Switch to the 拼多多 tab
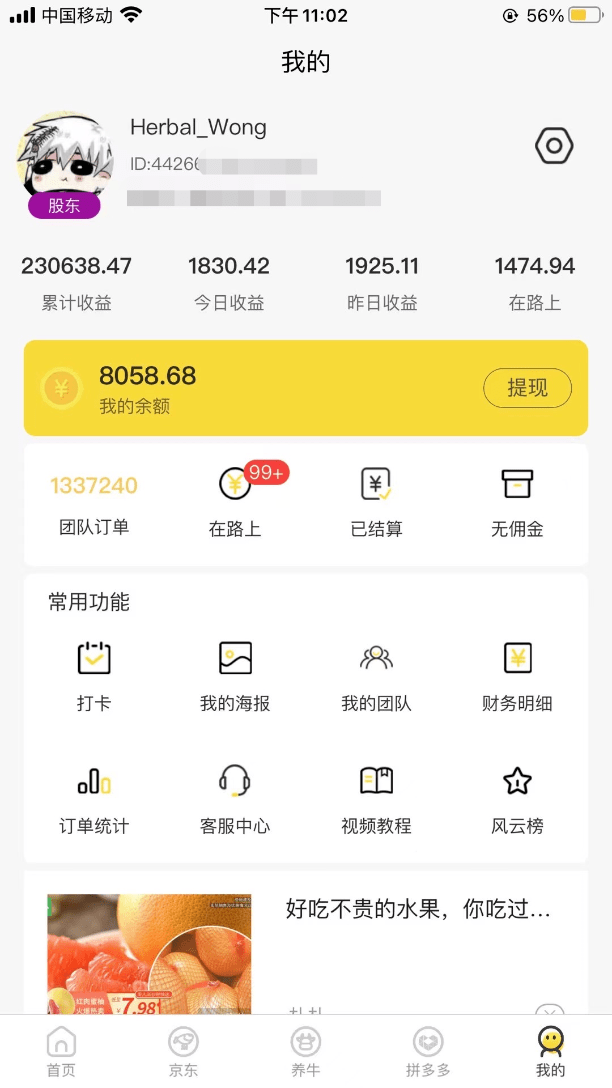 tap(427, 1051)
